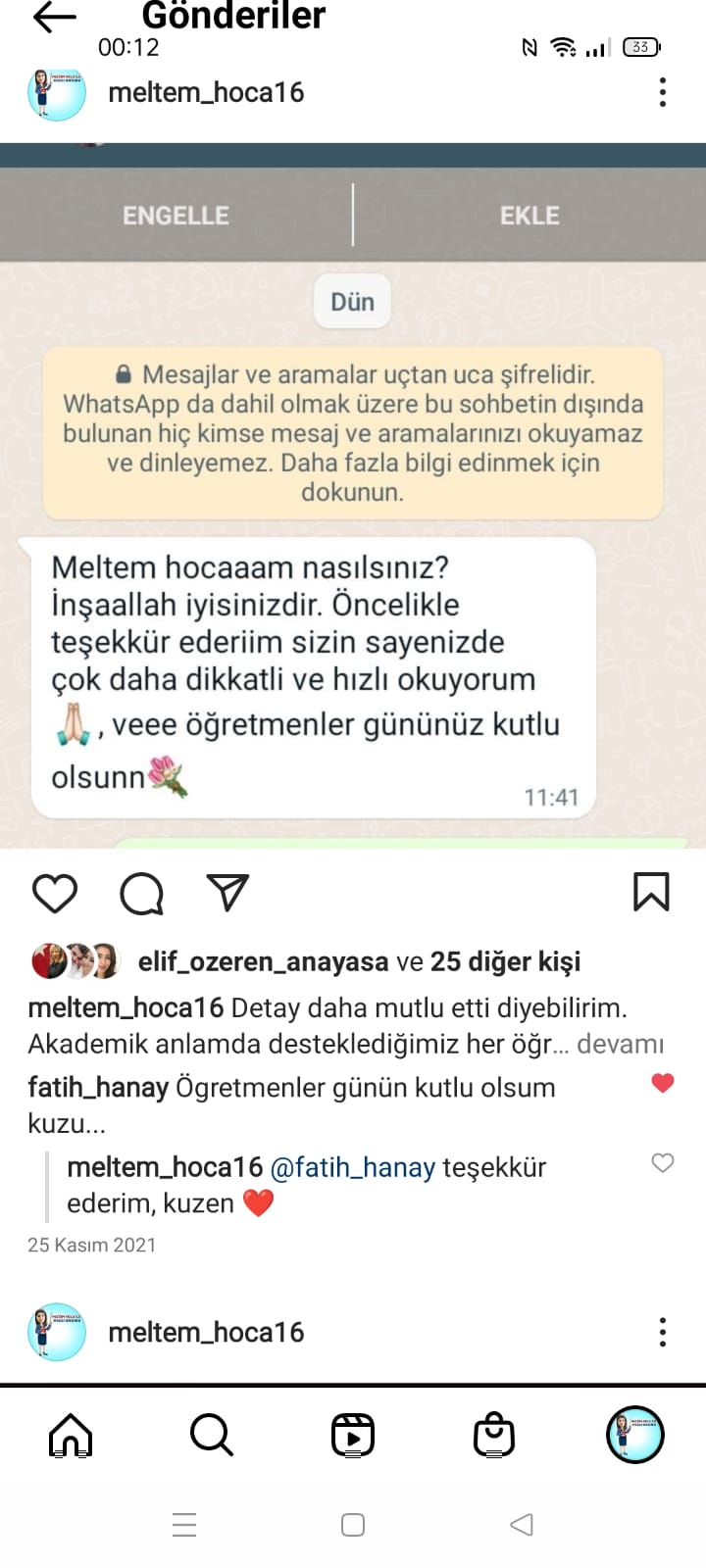The height and width of the screenshot is (1568, 706).
Task: Open comments with the speech bubble icon
Action: [140, 893]
